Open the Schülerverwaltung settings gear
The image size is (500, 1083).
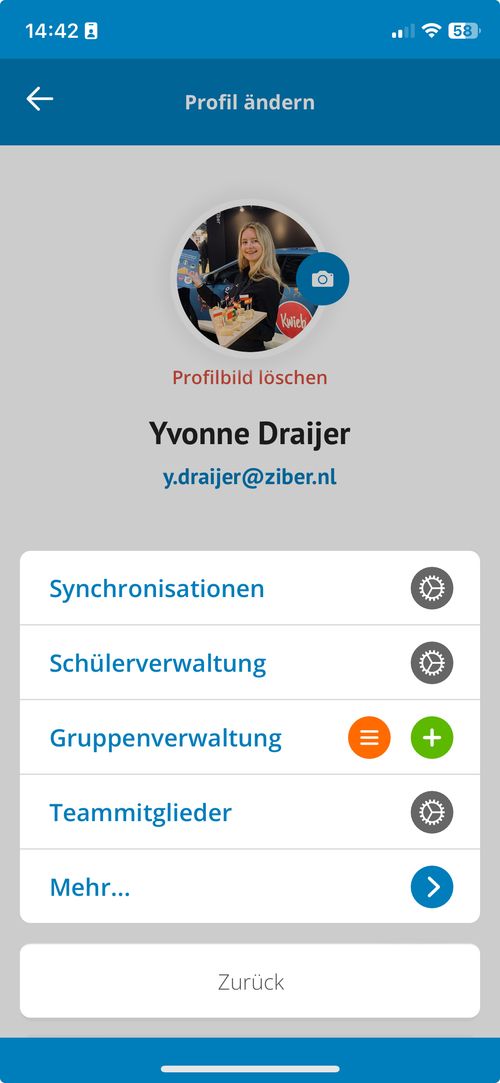coord(432,663)
